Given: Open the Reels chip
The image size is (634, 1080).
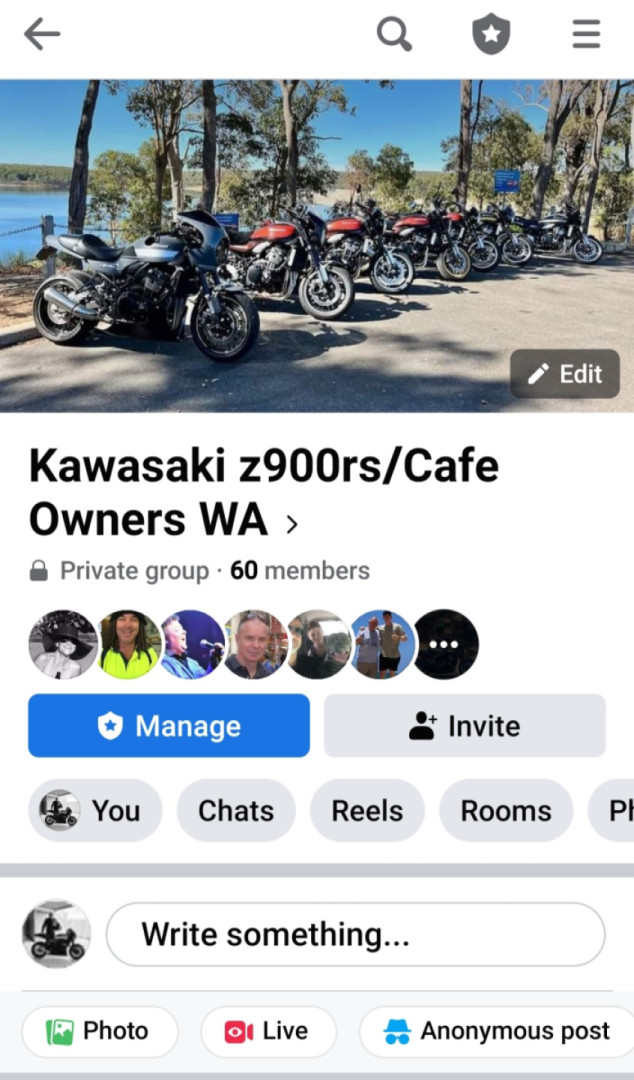Looking at the screenshot, I should pyautogui.click(x=367, y=810).
